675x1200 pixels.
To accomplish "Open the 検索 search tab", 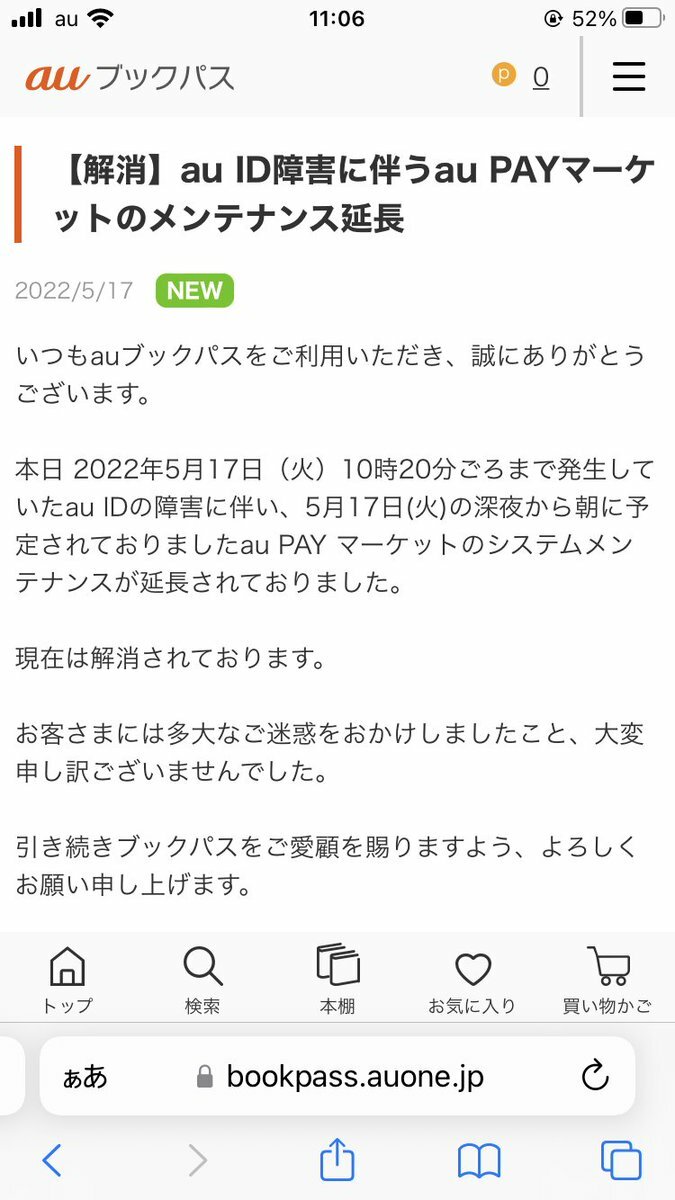I will click(202, 979).
